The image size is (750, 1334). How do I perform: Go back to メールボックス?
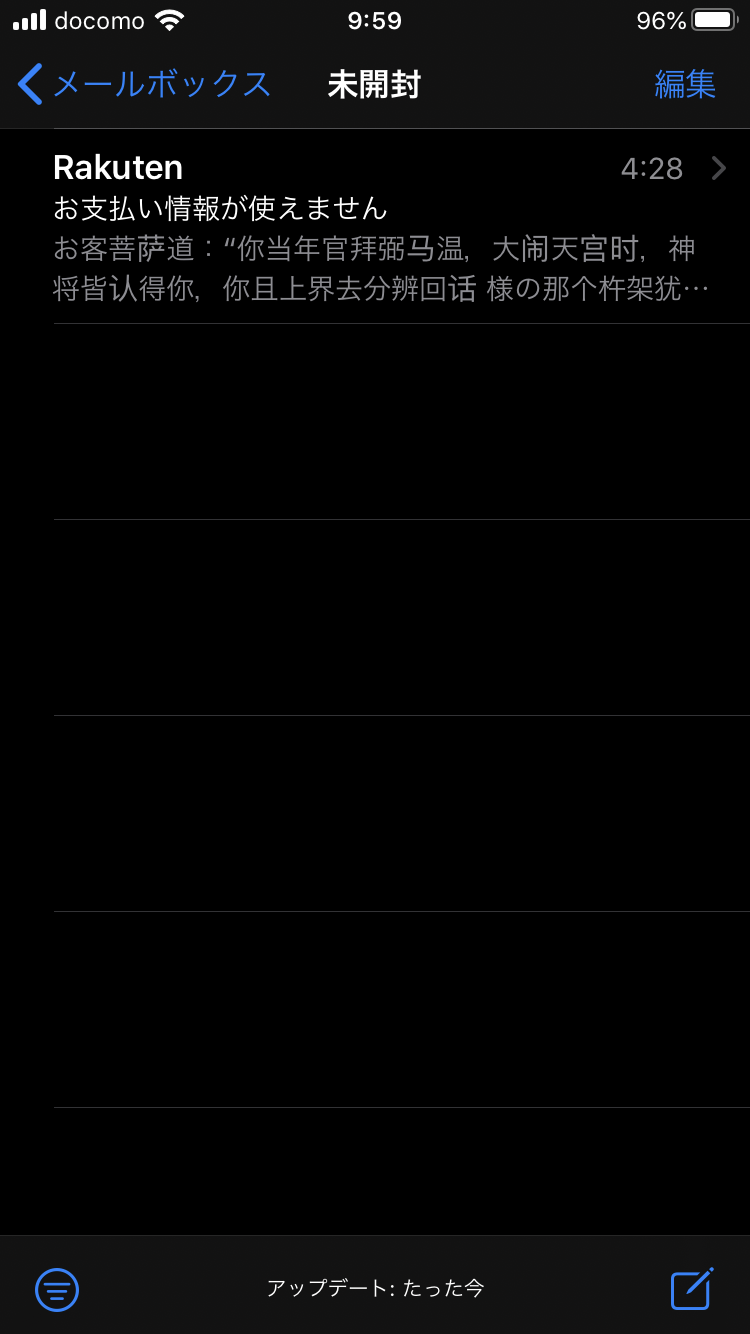[143, 84]
